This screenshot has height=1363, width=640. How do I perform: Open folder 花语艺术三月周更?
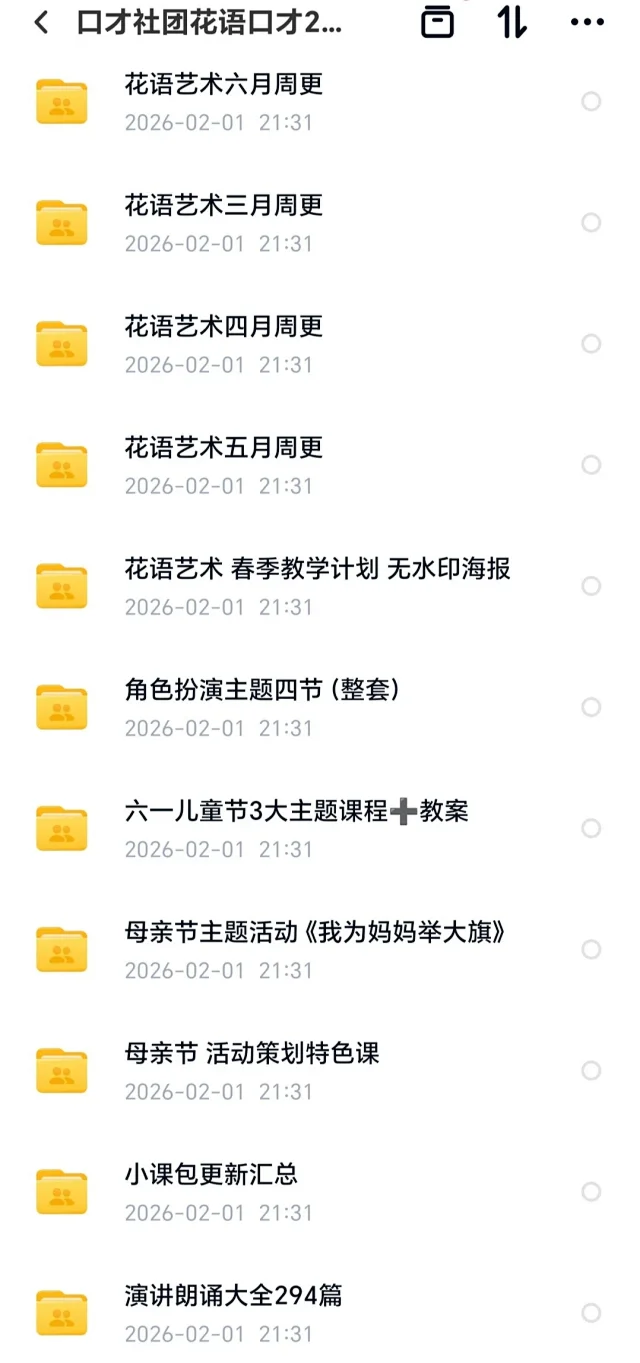(x=224, y=206)
